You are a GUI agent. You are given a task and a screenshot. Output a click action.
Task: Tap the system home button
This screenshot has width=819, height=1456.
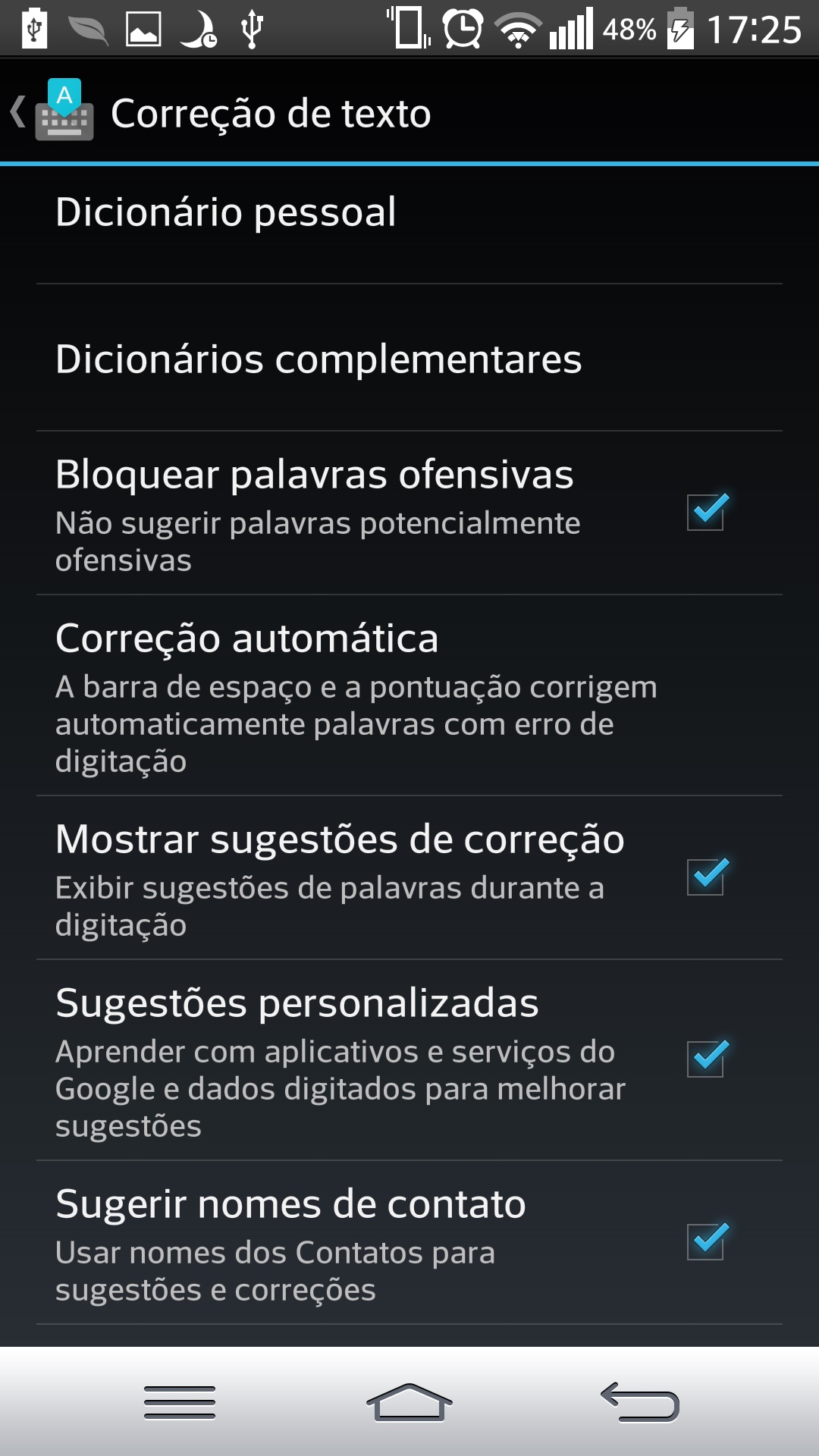coord(409,1402)
